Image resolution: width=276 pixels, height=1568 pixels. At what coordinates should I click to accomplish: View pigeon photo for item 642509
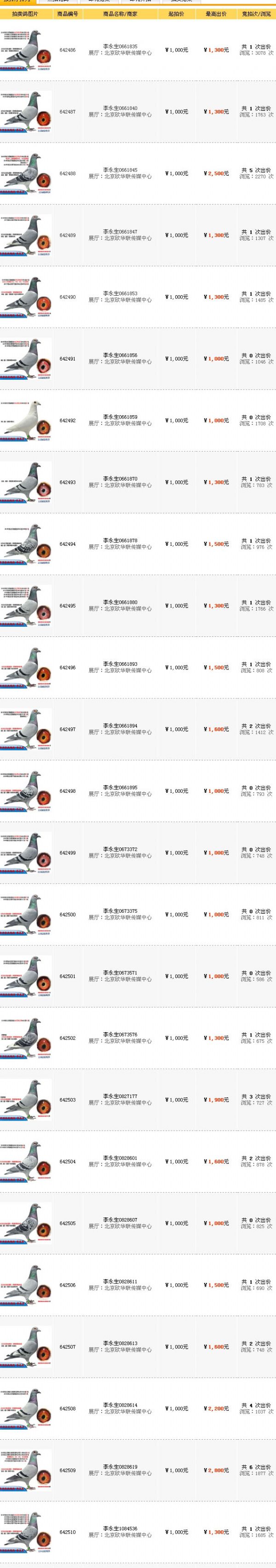[x=26, y=1471]
